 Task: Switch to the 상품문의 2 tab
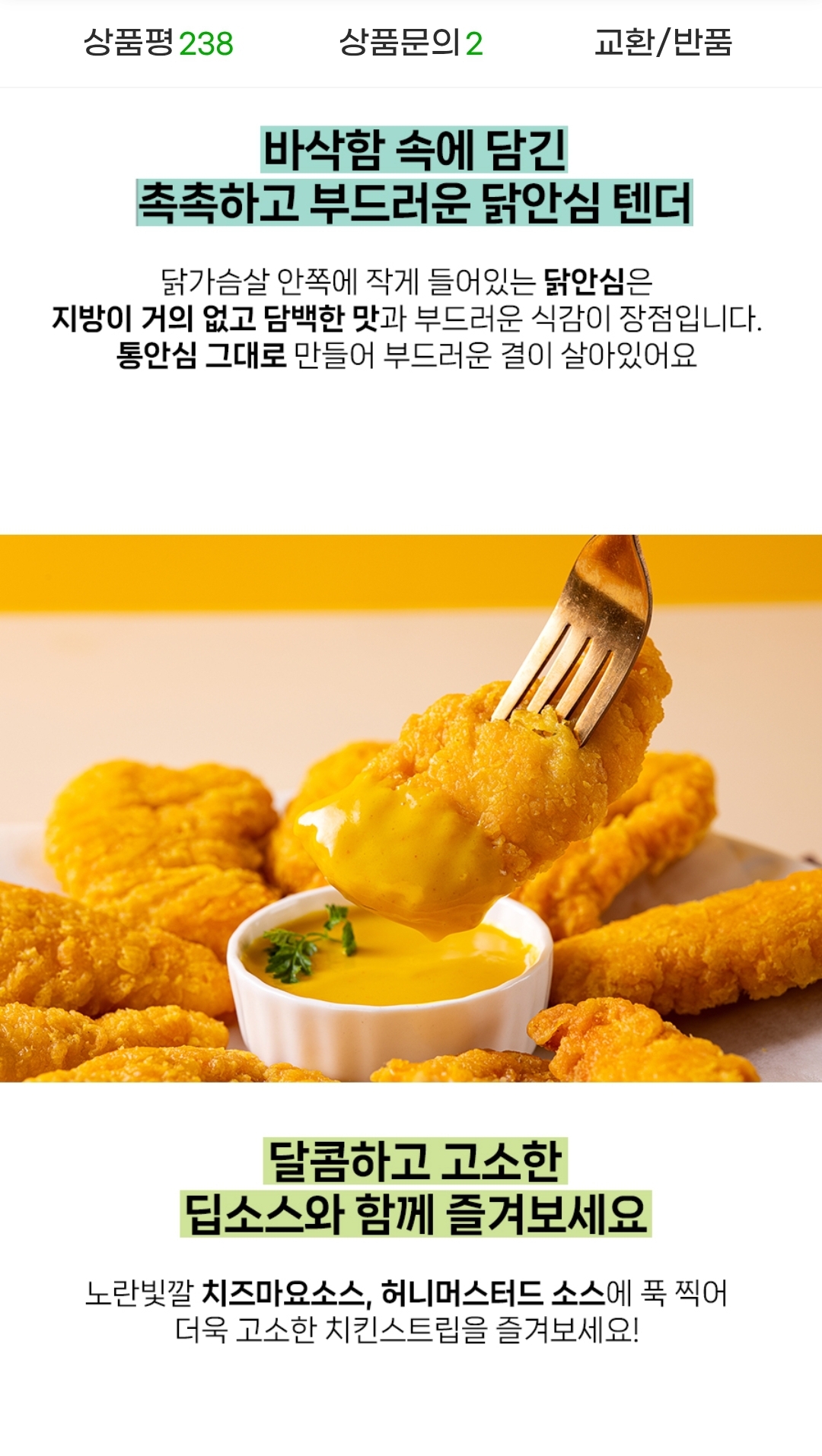pos(411,43)
